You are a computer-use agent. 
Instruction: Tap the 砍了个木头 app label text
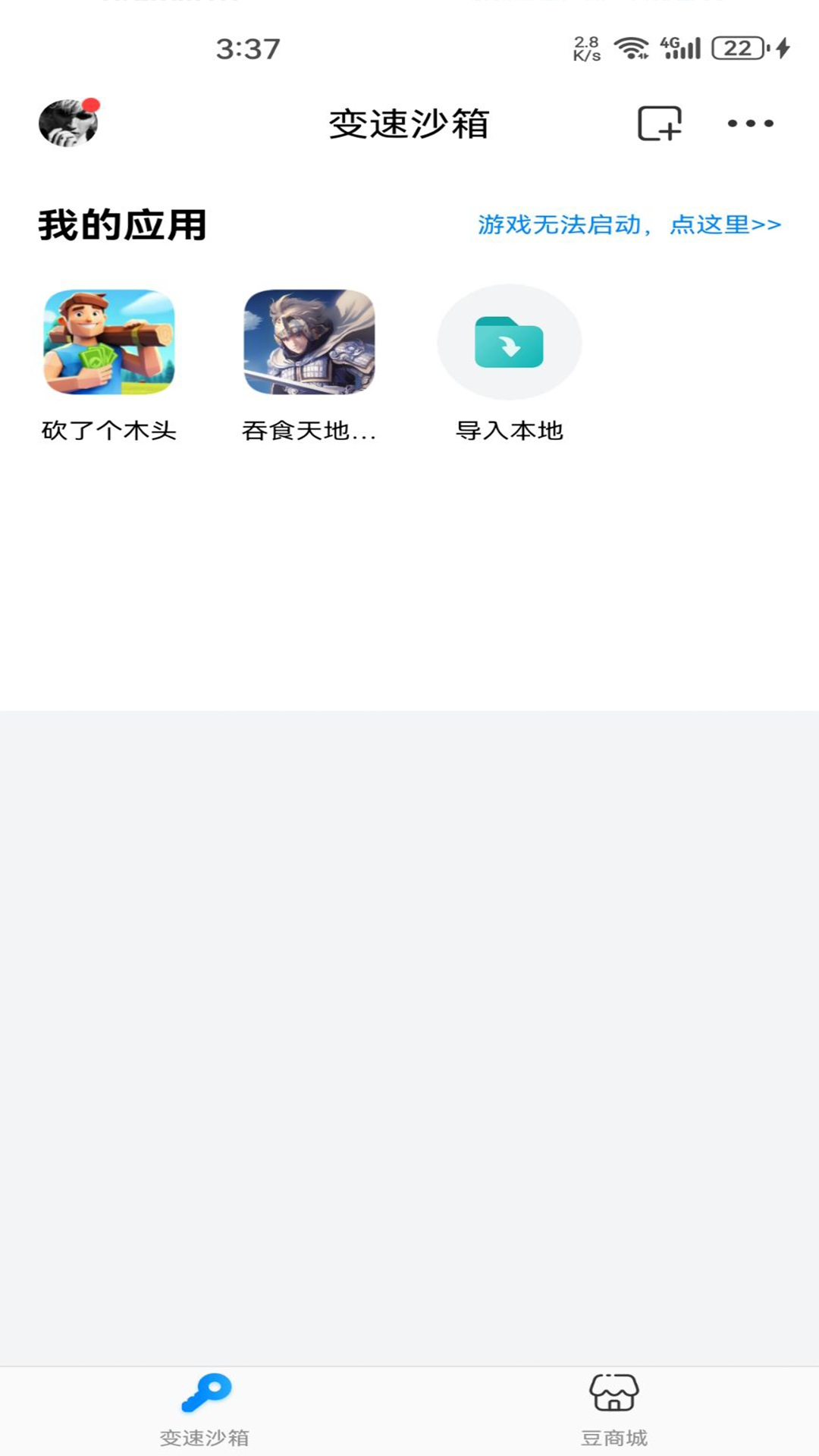click(111, 431)
